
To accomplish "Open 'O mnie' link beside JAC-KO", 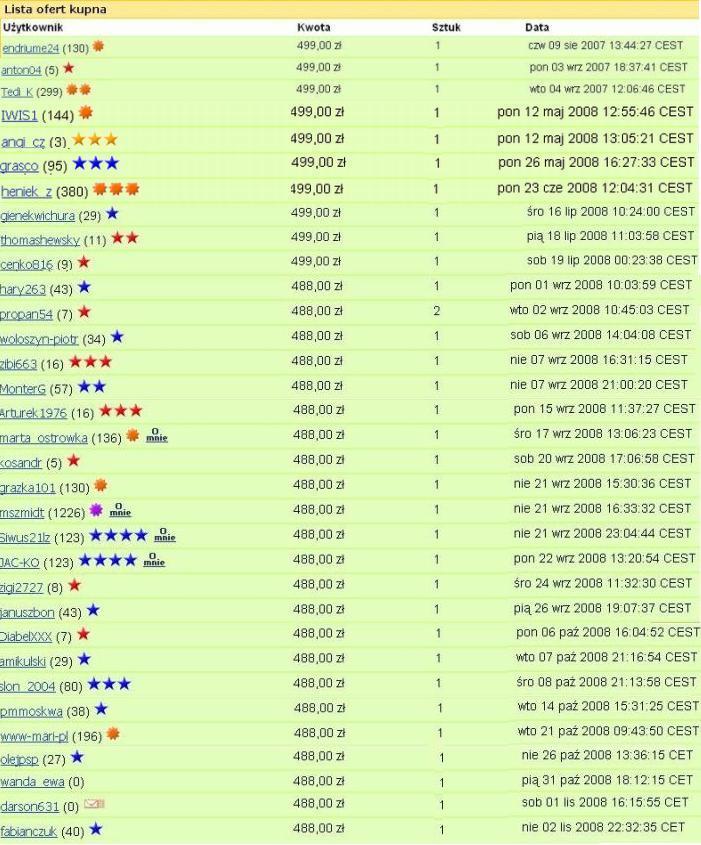I will click(154, 561).
